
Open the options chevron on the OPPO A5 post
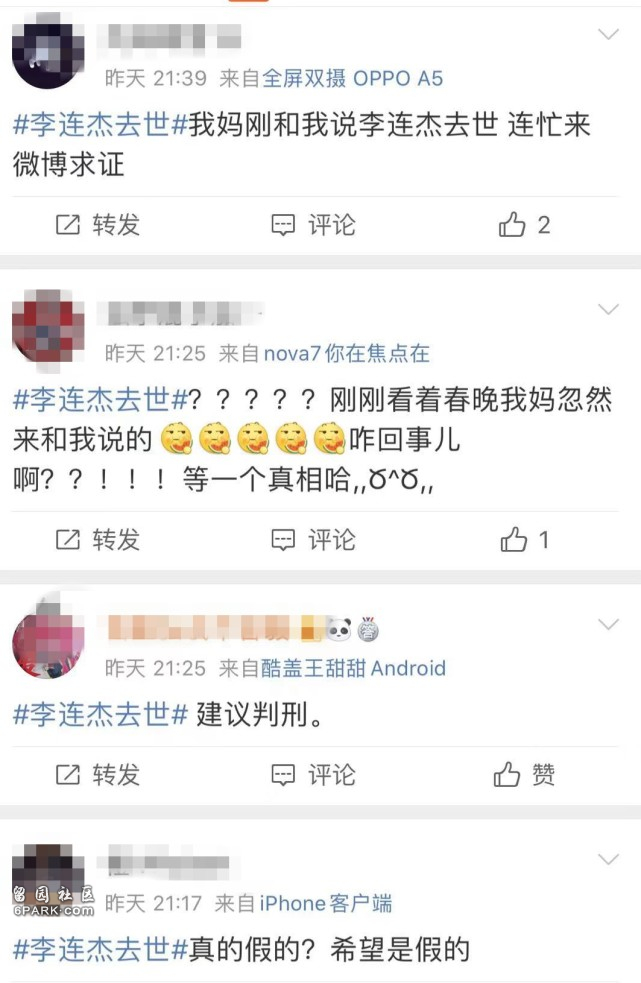608,35
